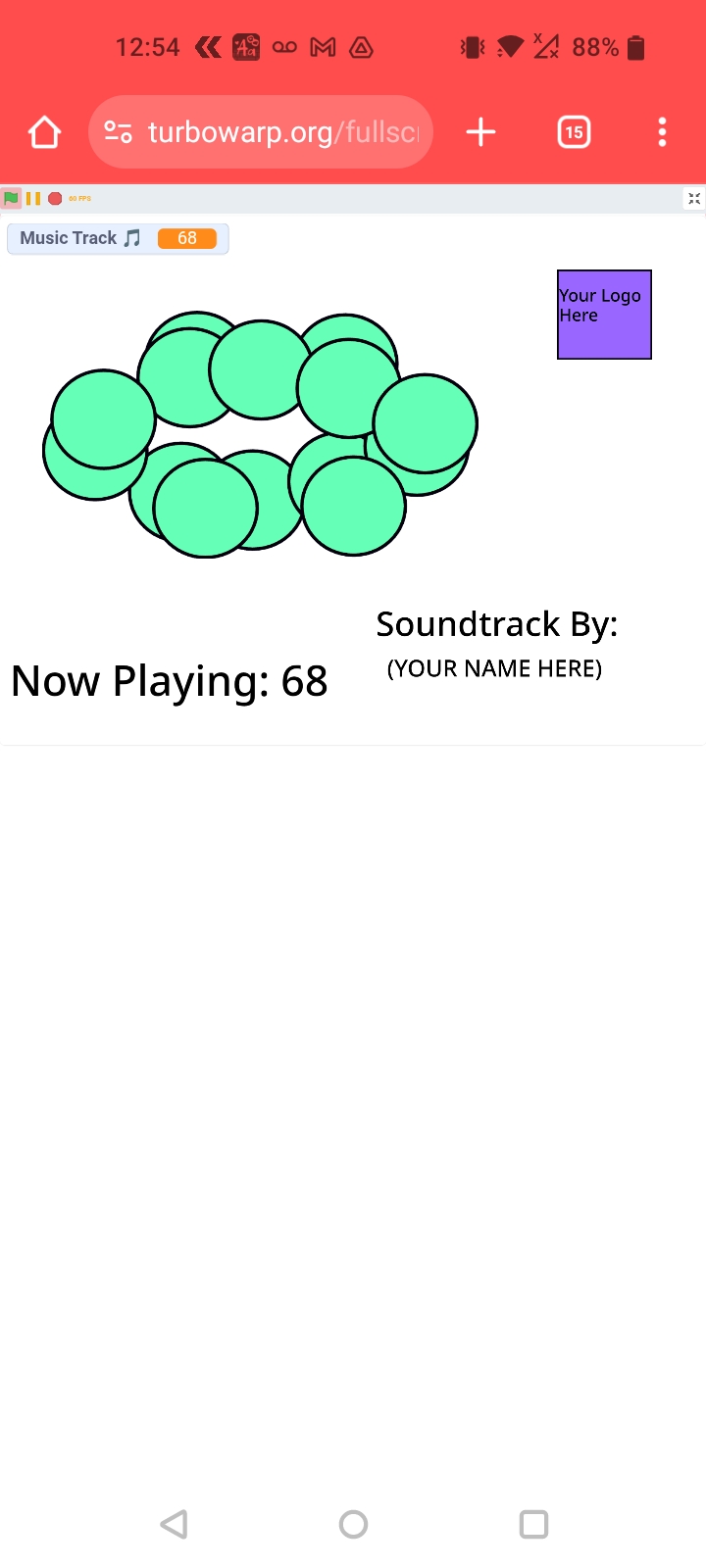Viewport: 706px width, 1568px height.
Task: Open the browser overflow menu
Action: tap(662, 132)
